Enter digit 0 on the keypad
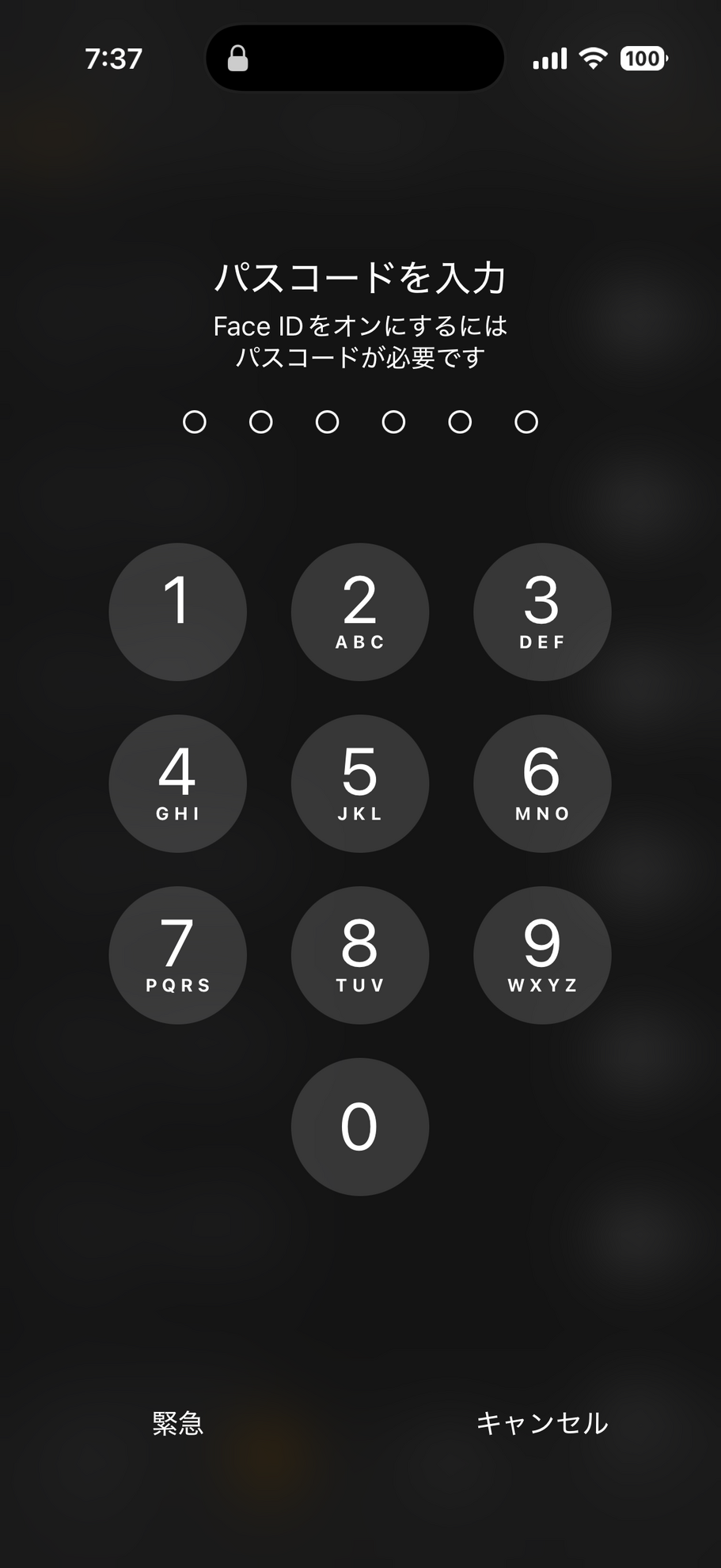The image size is (721, 1568). (x=360, y=1126)
